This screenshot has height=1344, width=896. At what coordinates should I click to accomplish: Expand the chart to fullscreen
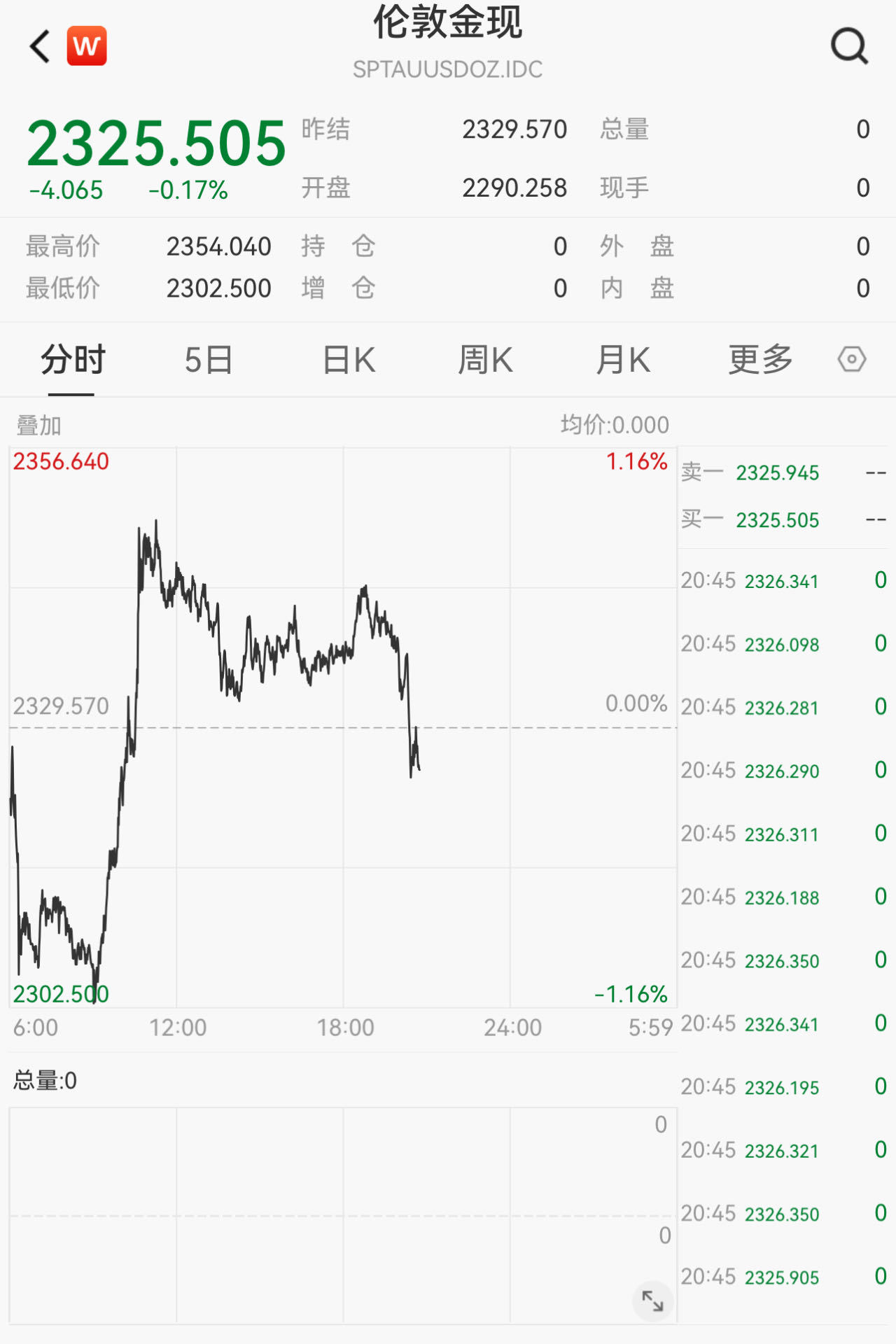point(652,1301)
